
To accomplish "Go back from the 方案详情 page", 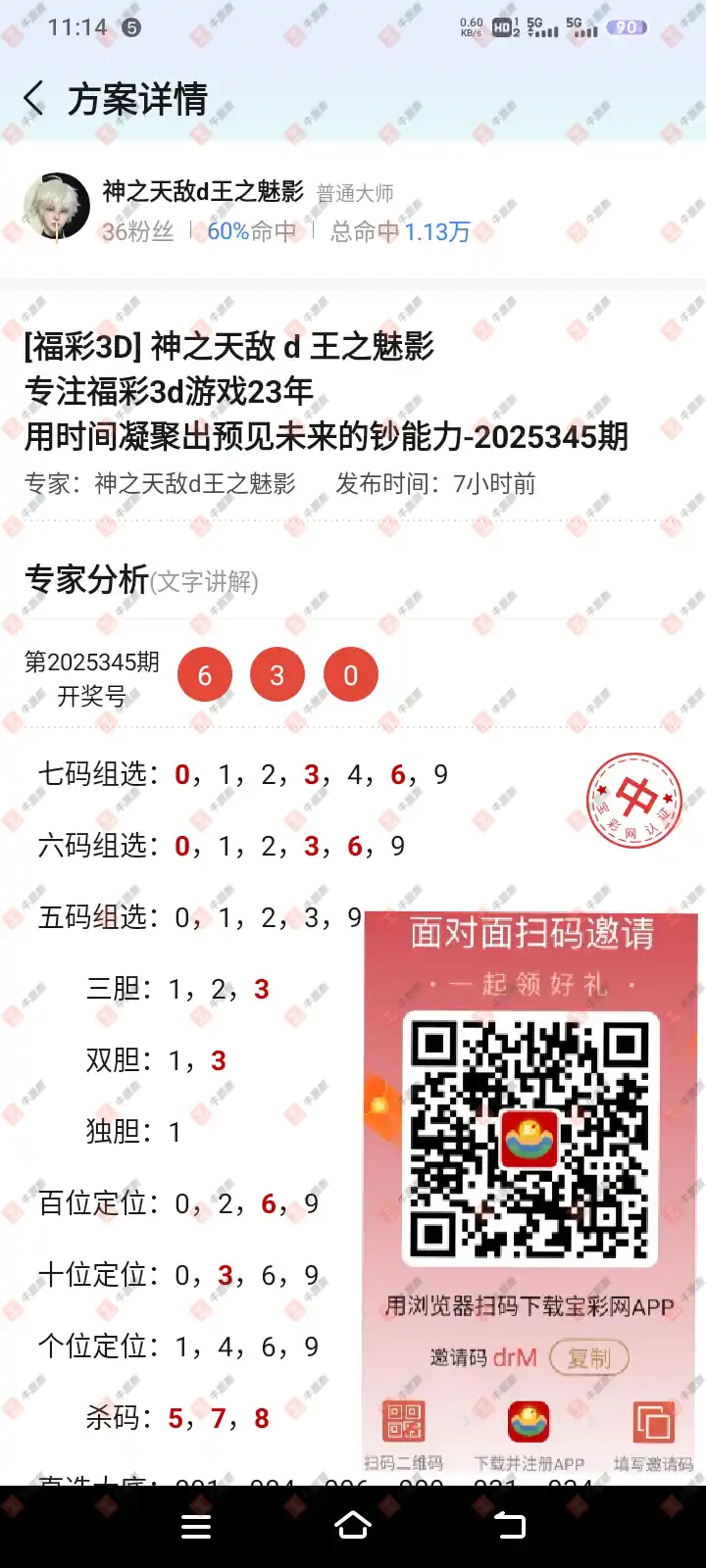I will (x=34, y=99).
